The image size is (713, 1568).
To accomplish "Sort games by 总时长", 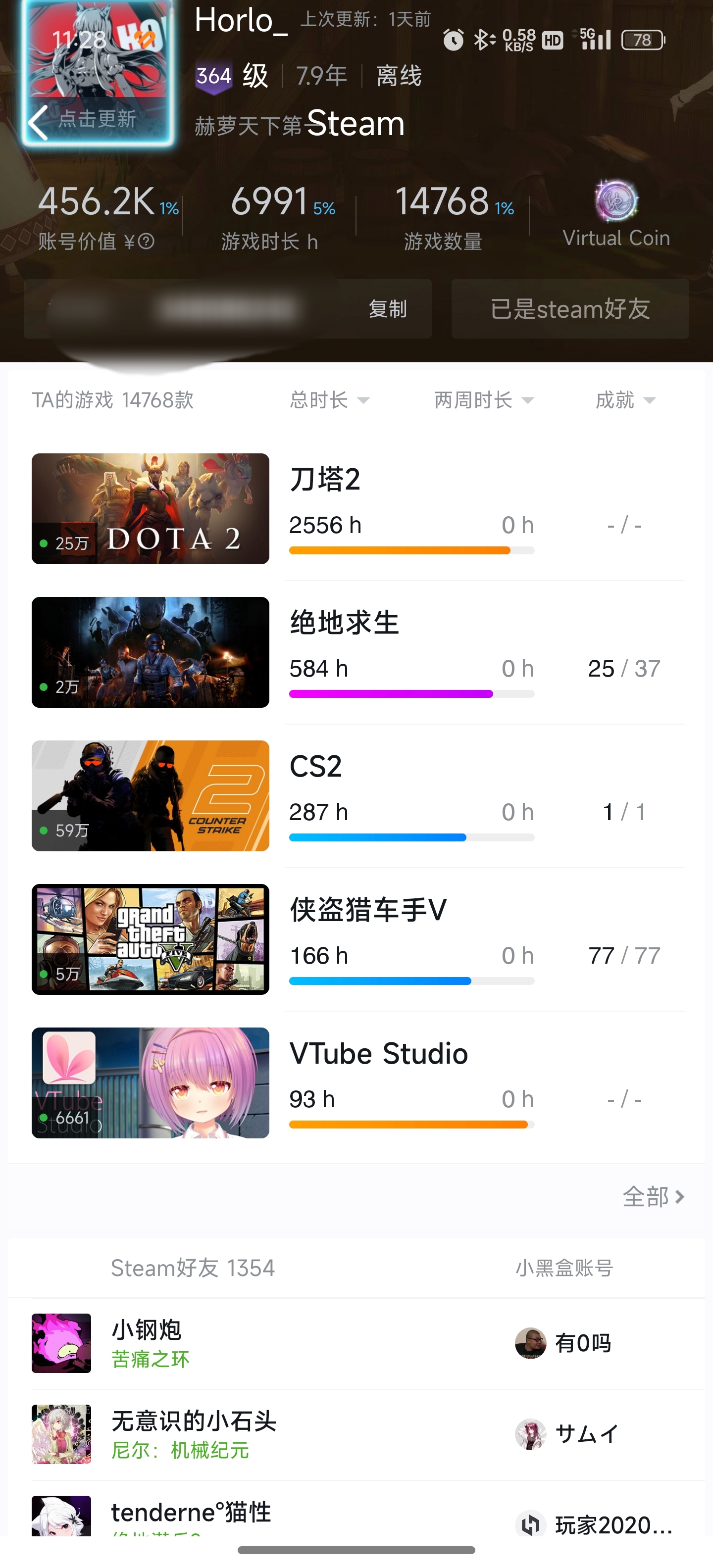I will (329, 400).
